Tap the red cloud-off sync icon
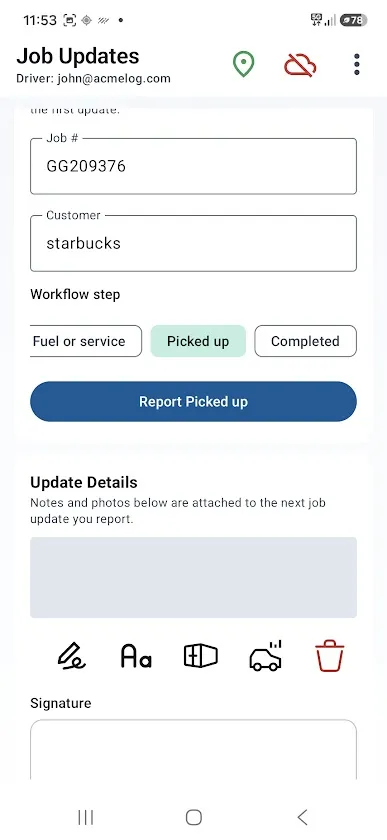Screen dimensions: 387x840 [x=300, y=65]
